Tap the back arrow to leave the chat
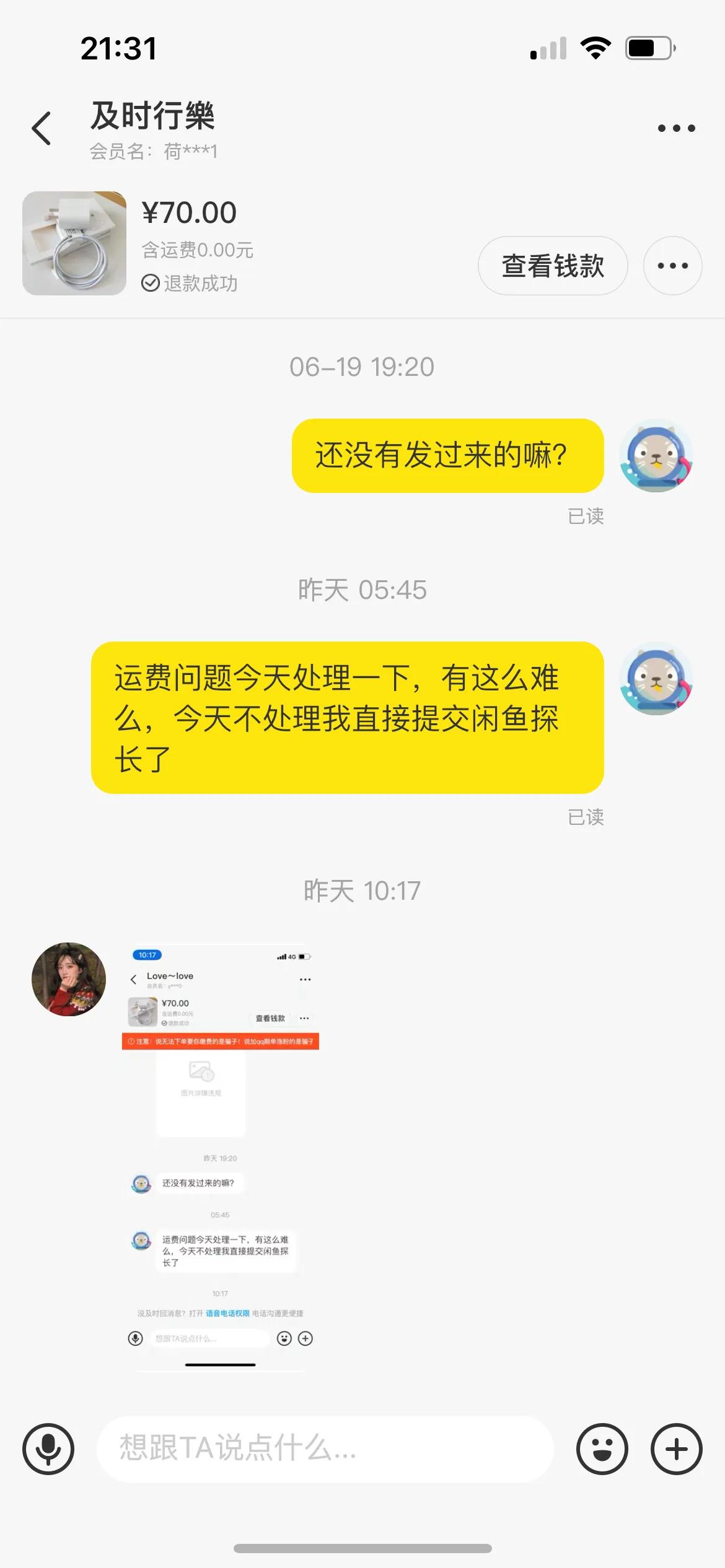 coord(41,127)
